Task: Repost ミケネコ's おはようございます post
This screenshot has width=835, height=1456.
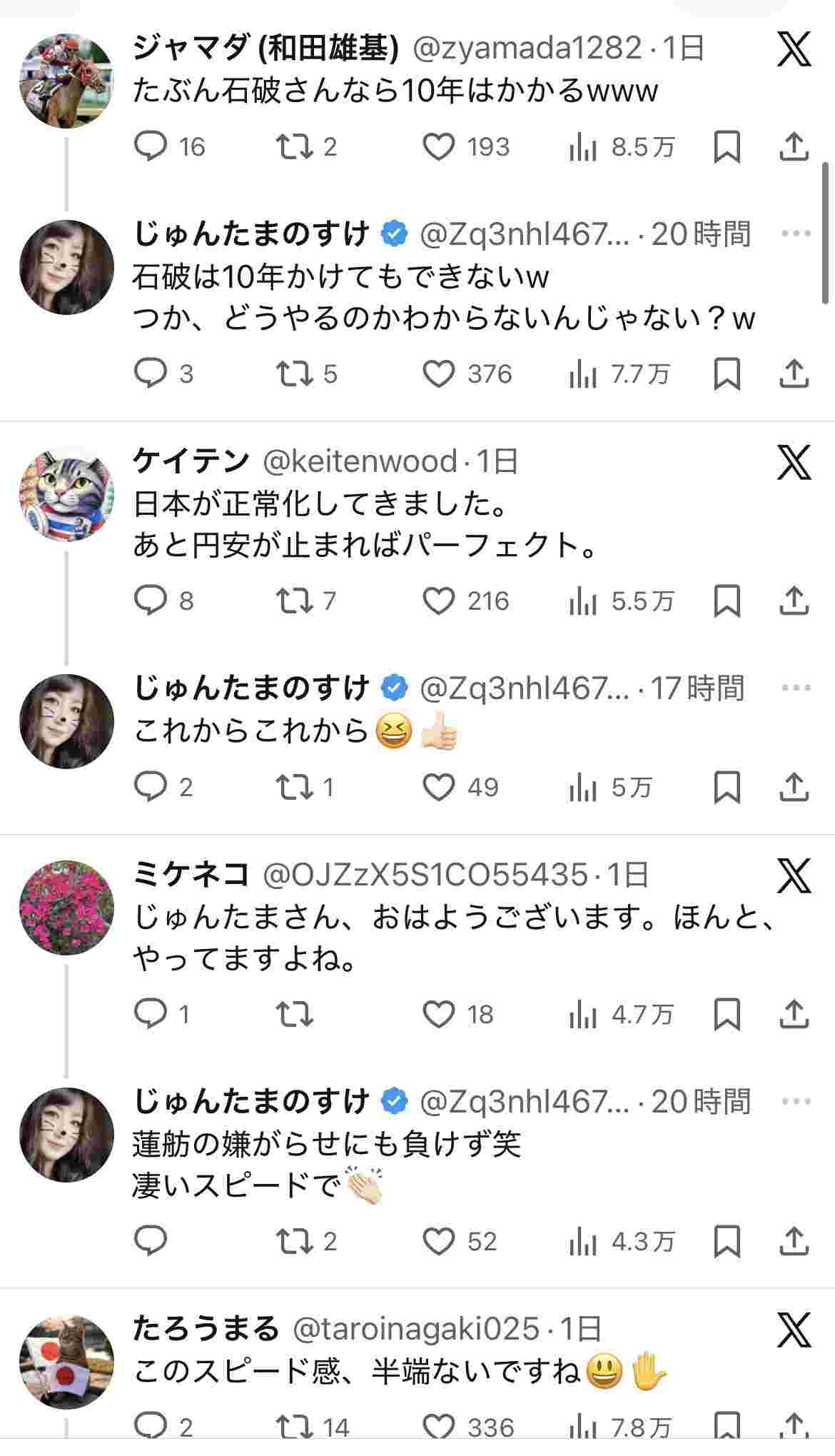Action: pyautogui.click(x=295, y=1014)
